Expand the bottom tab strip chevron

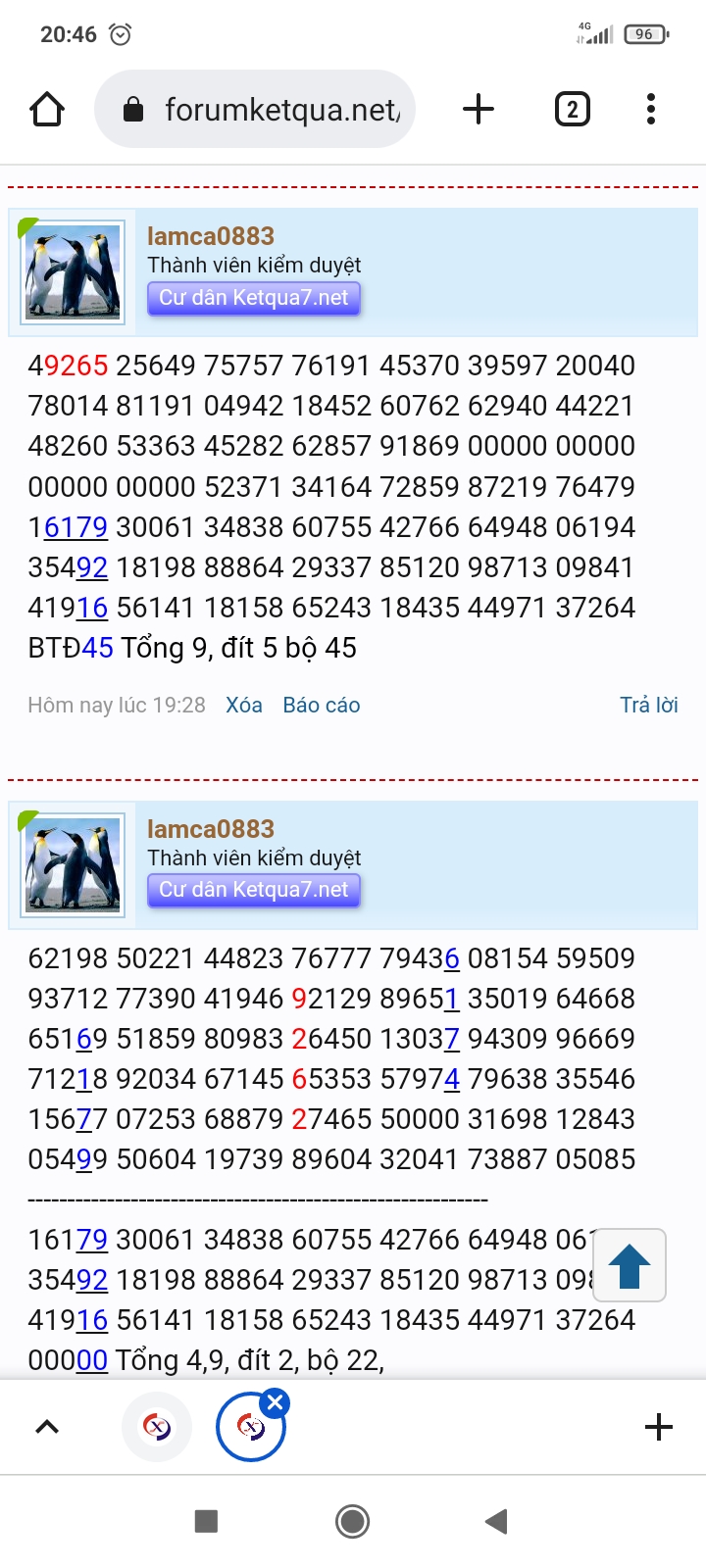(x=47, y=1427)
